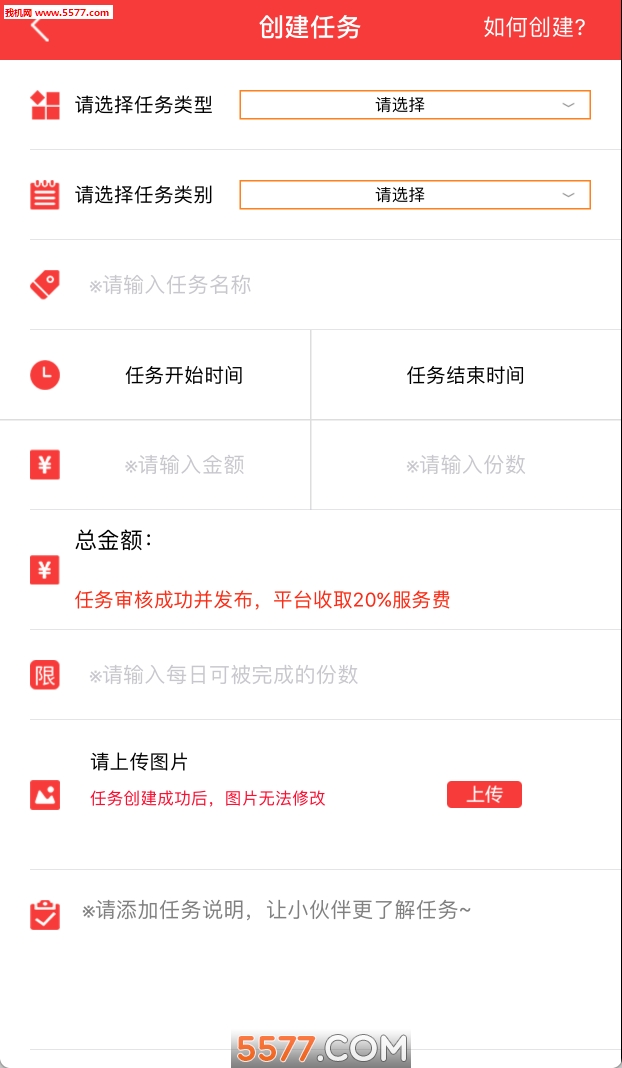
Task: Go back using the top-left arrow
Action: (40, 28)
